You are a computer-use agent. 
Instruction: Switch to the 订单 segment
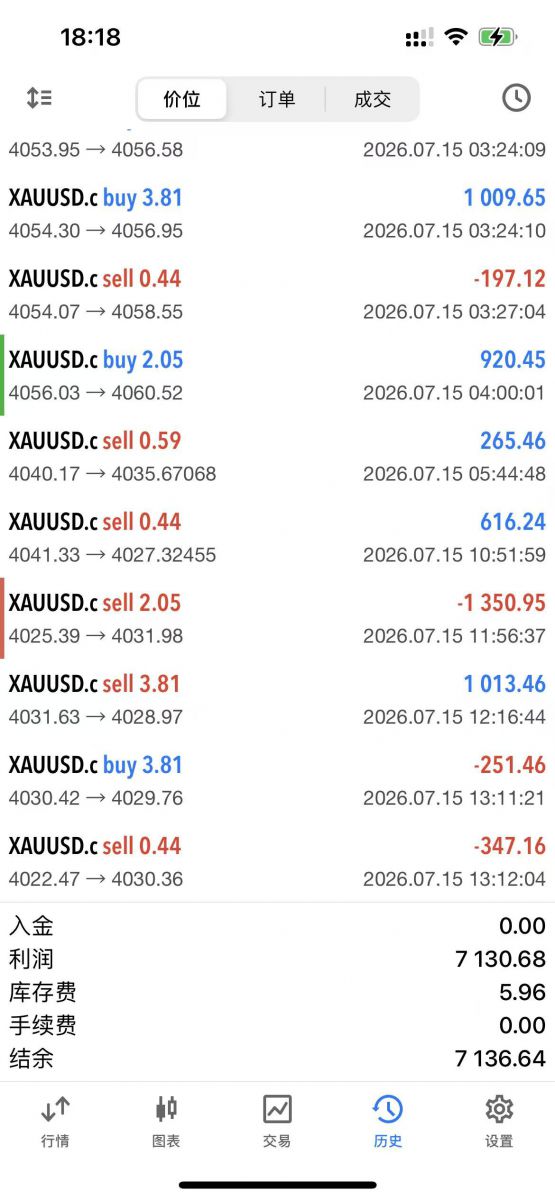pyautogui.click(x=277, y=99)
